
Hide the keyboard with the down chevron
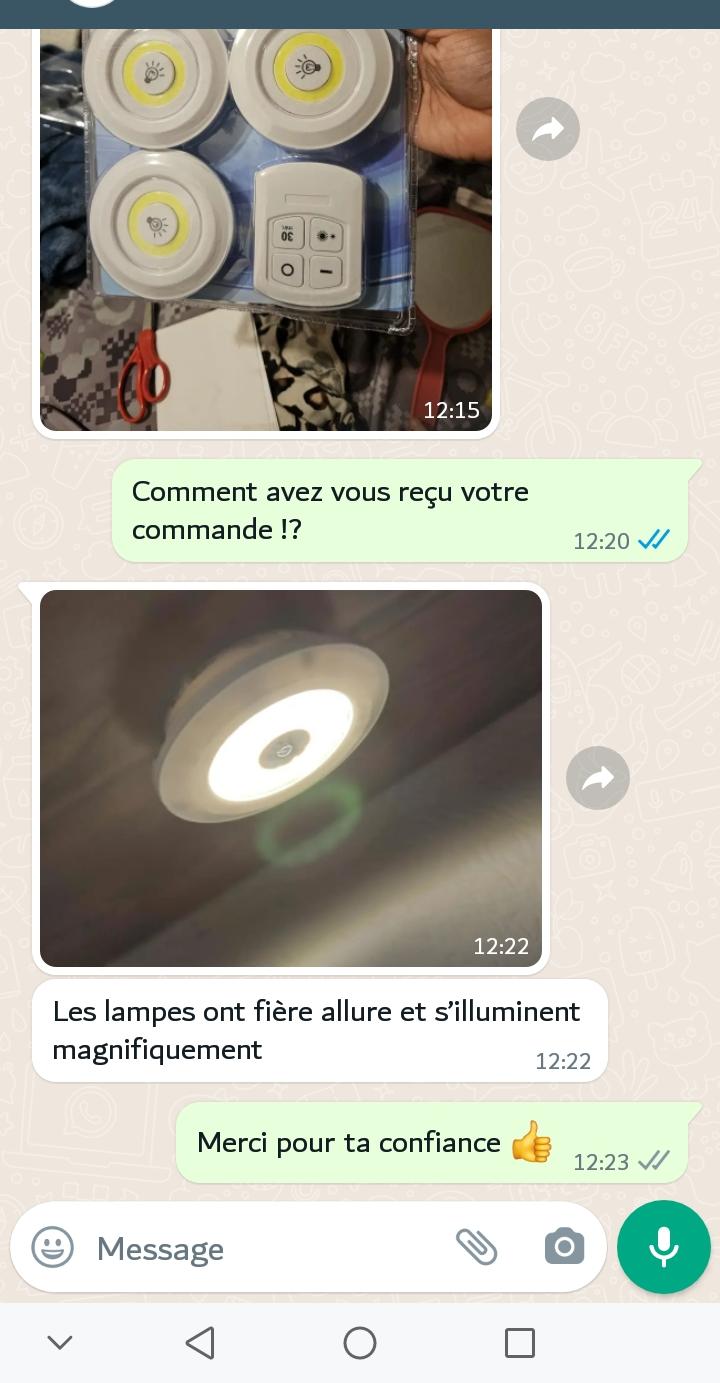point(60,1342)
